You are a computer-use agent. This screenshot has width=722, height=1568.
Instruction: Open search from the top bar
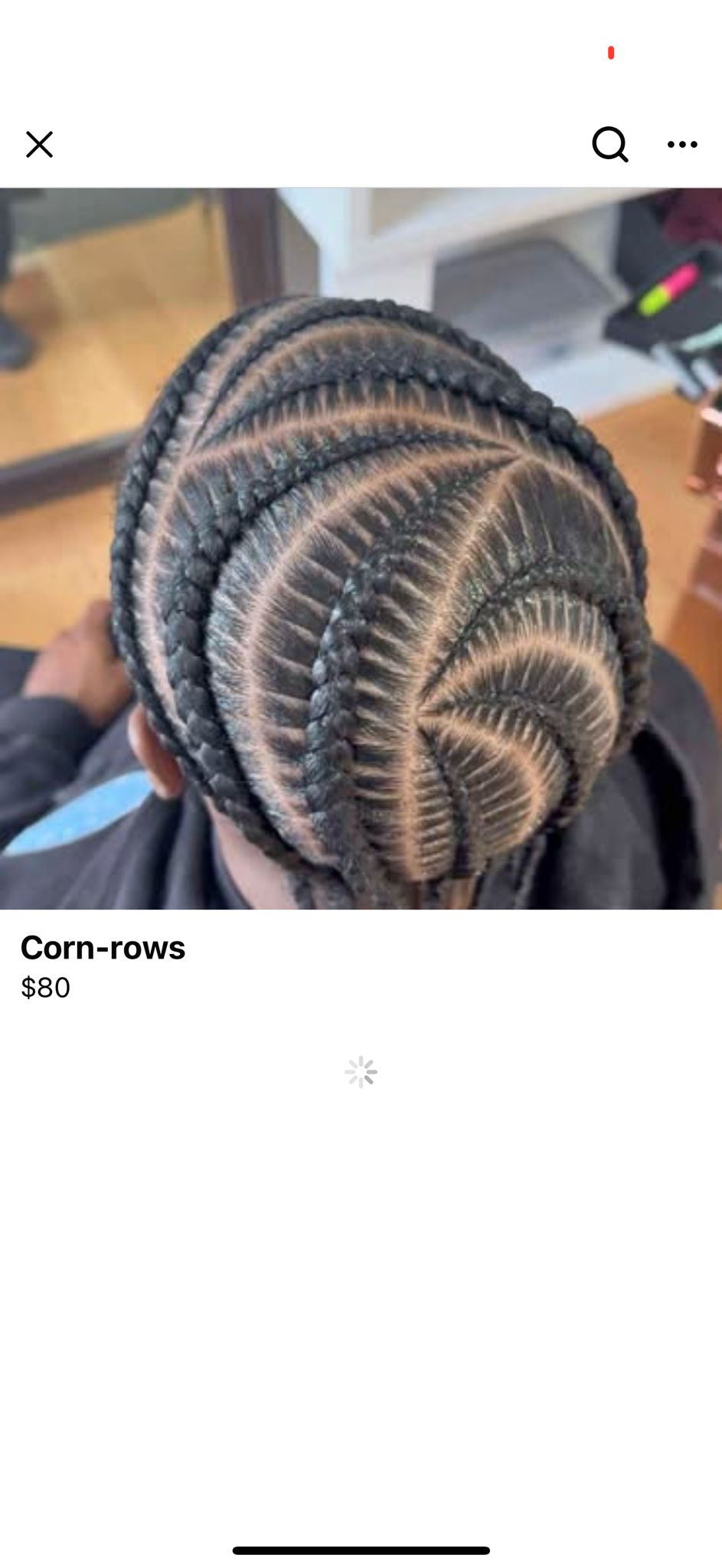point(609,144)
